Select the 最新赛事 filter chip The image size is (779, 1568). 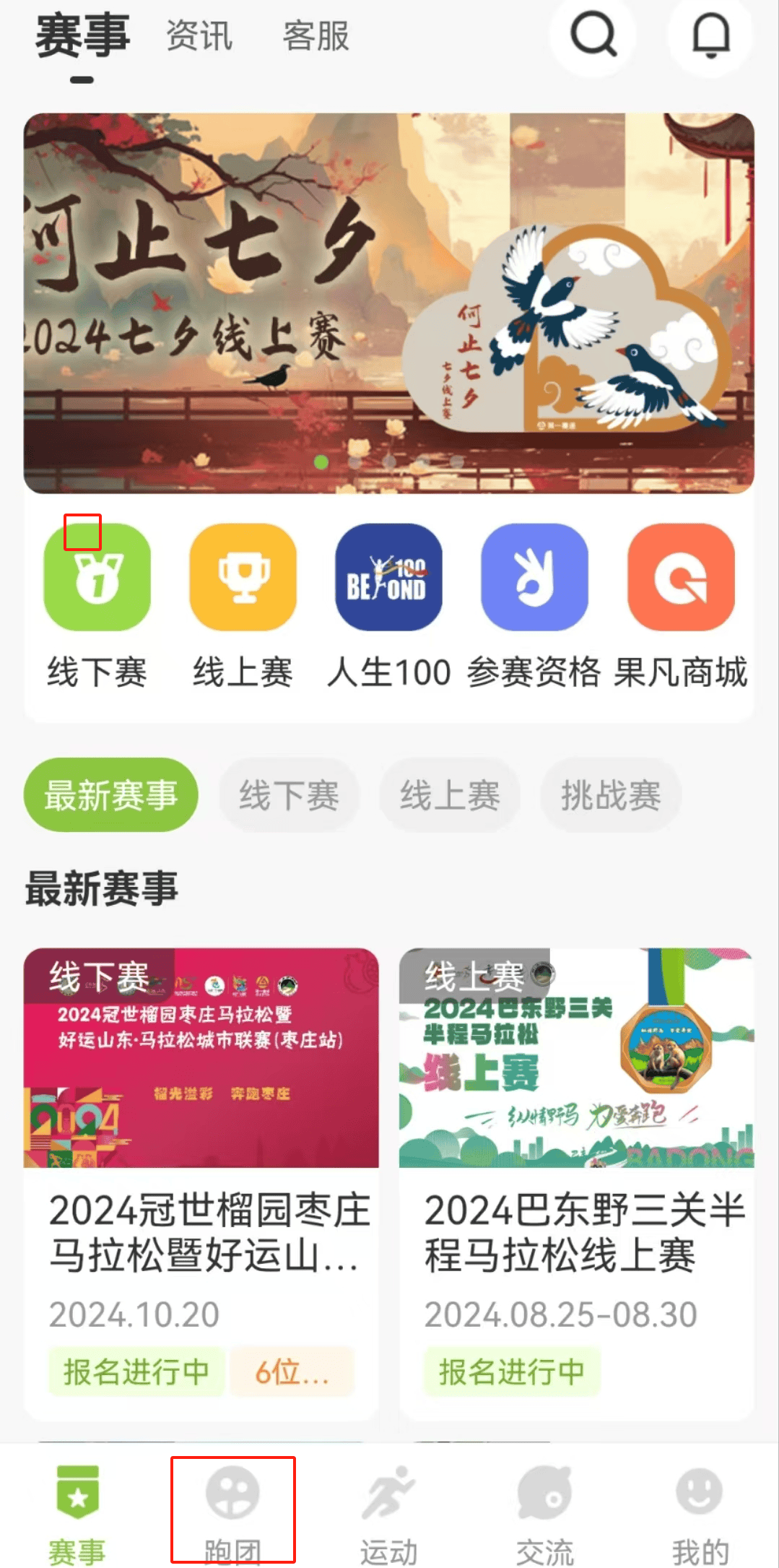pyautogui.click(x=110, y=794)
